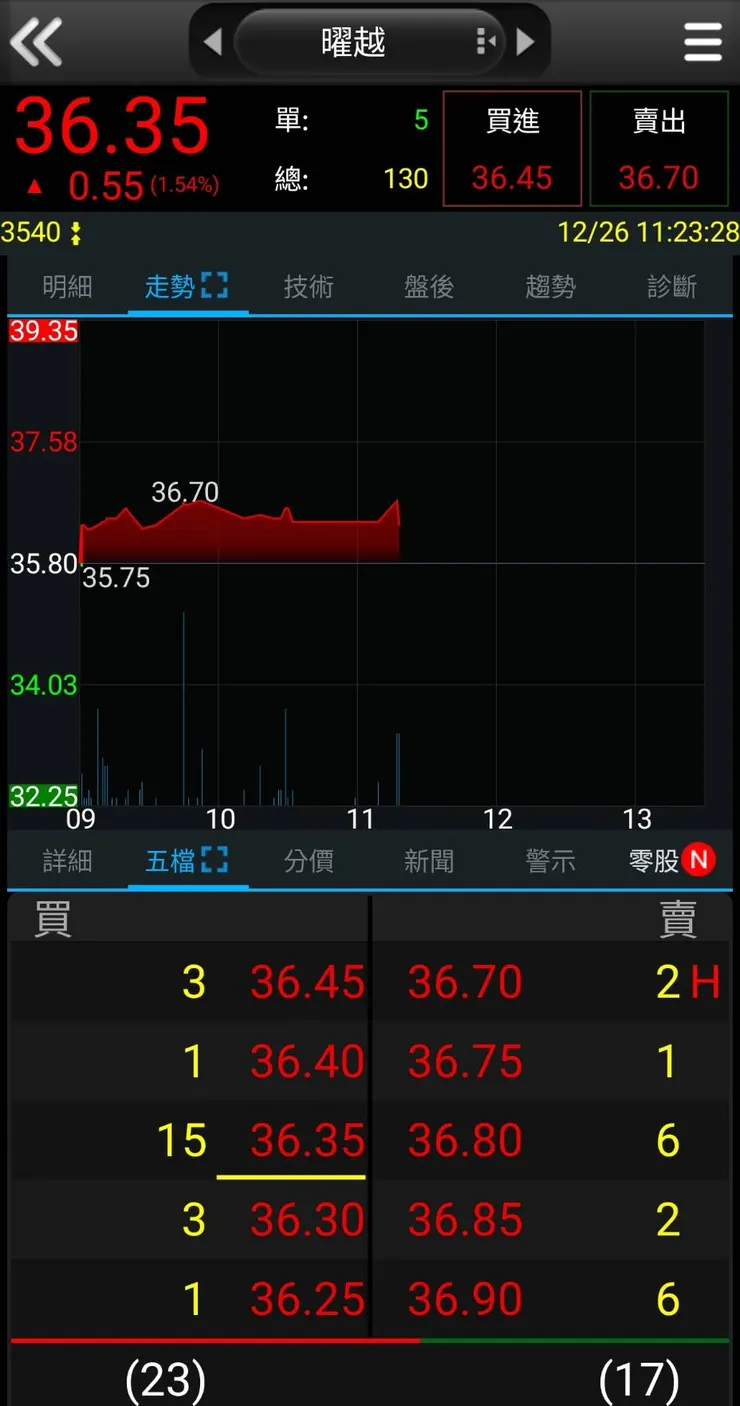740x1406 pixels.
Task: Go back with the double-arrow icon
Action: click(x=36, y=42)
